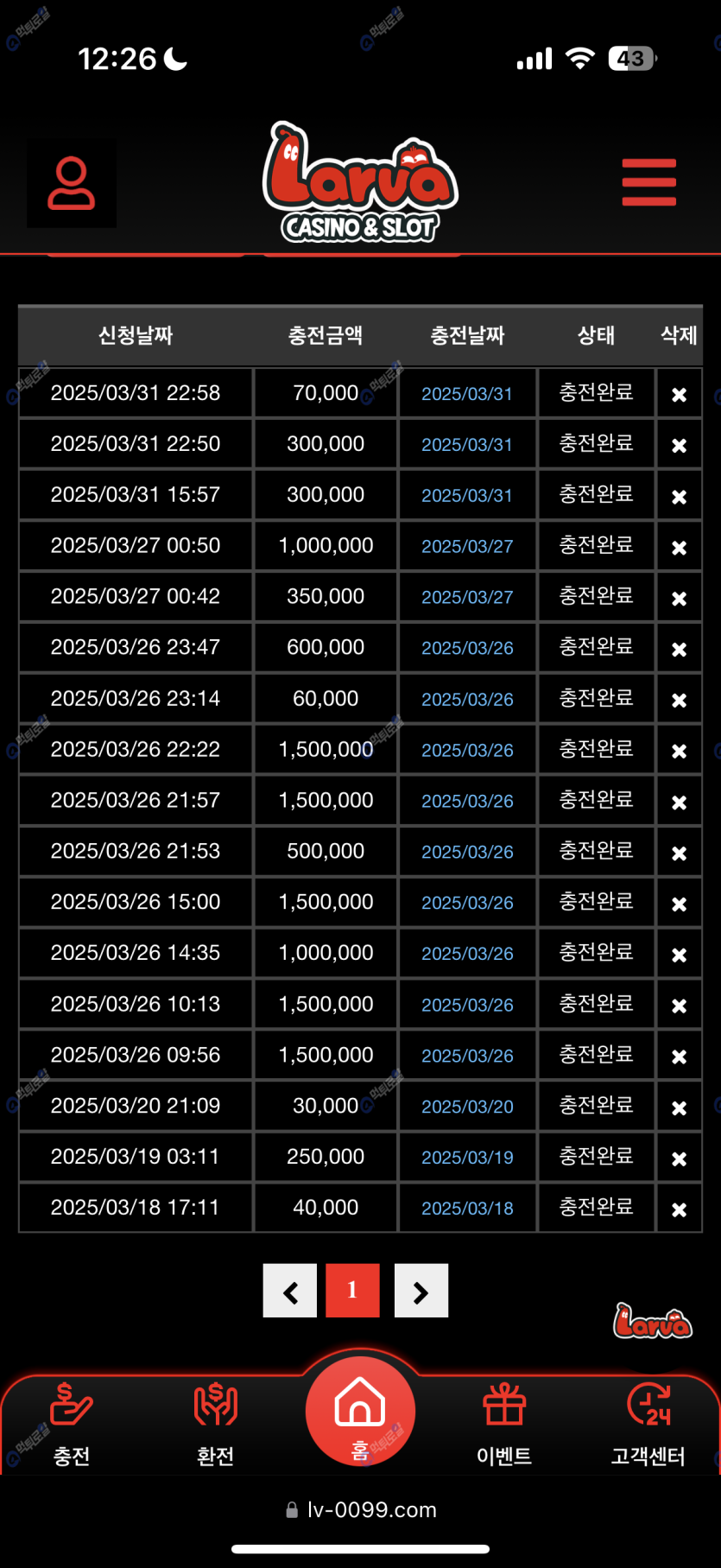This screenshot has width=721, height=1568.
Task: Delete the 2025/03/20 21:09 charge record
Action: 679,1108
